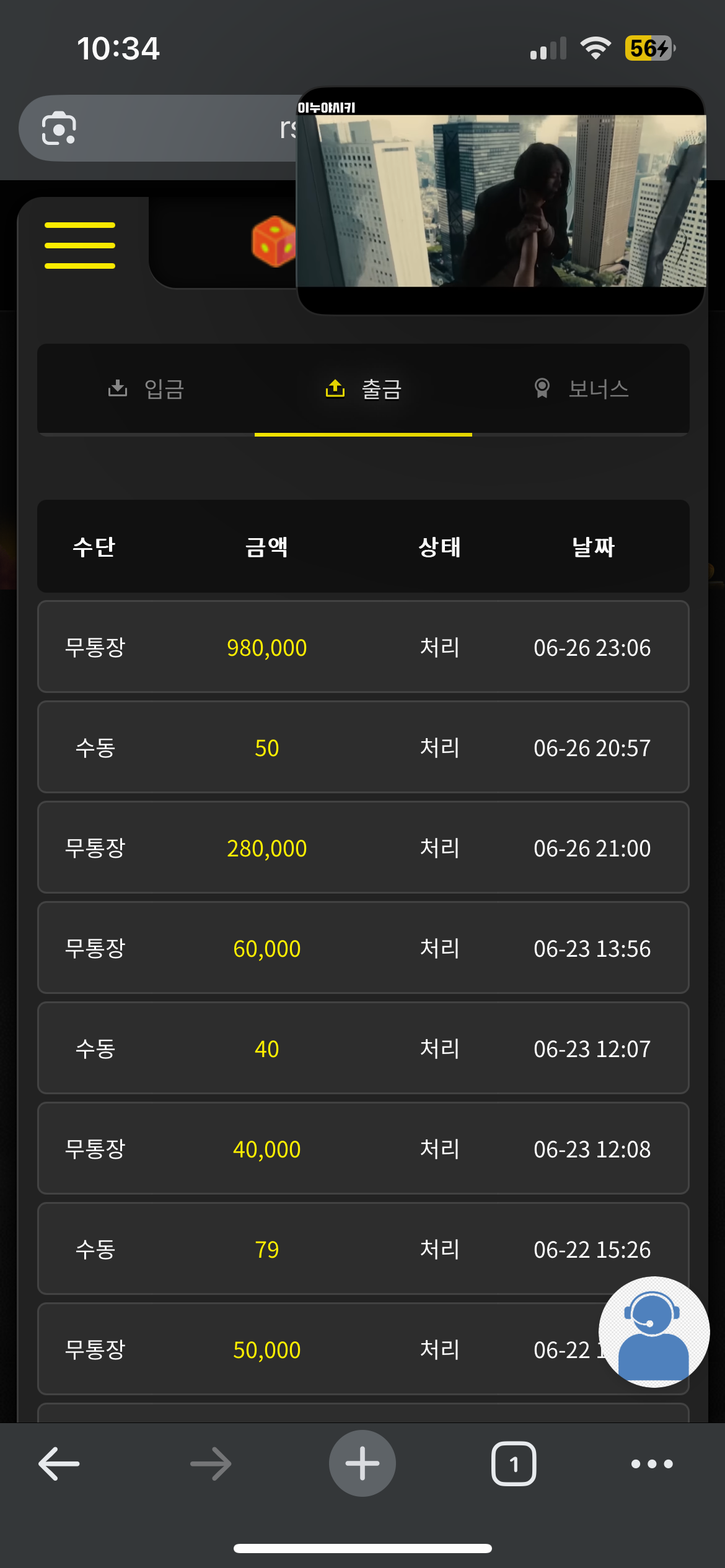Select the 출금 tab
The image size is (725, 1568).
coord(363,389)
